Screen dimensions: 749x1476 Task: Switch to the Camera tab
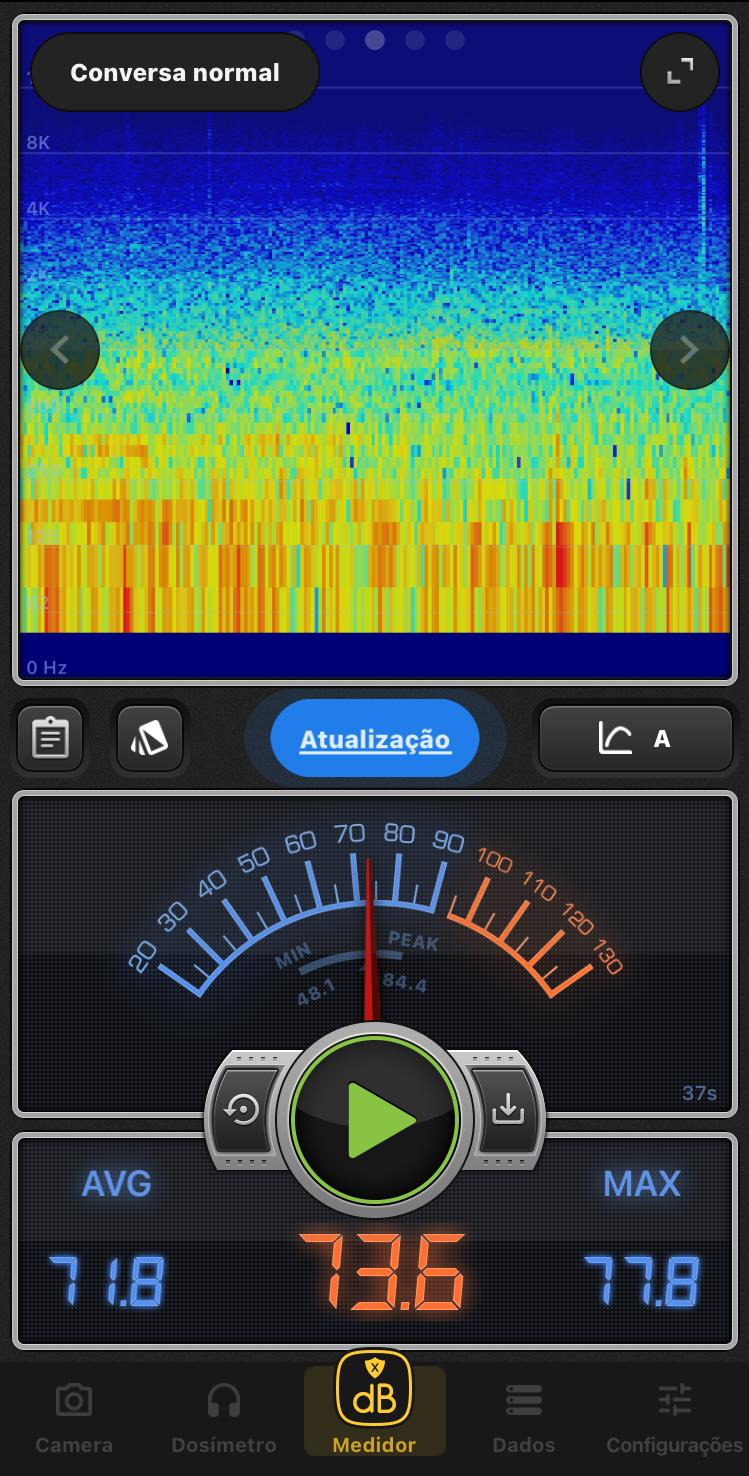point(74,1418)
